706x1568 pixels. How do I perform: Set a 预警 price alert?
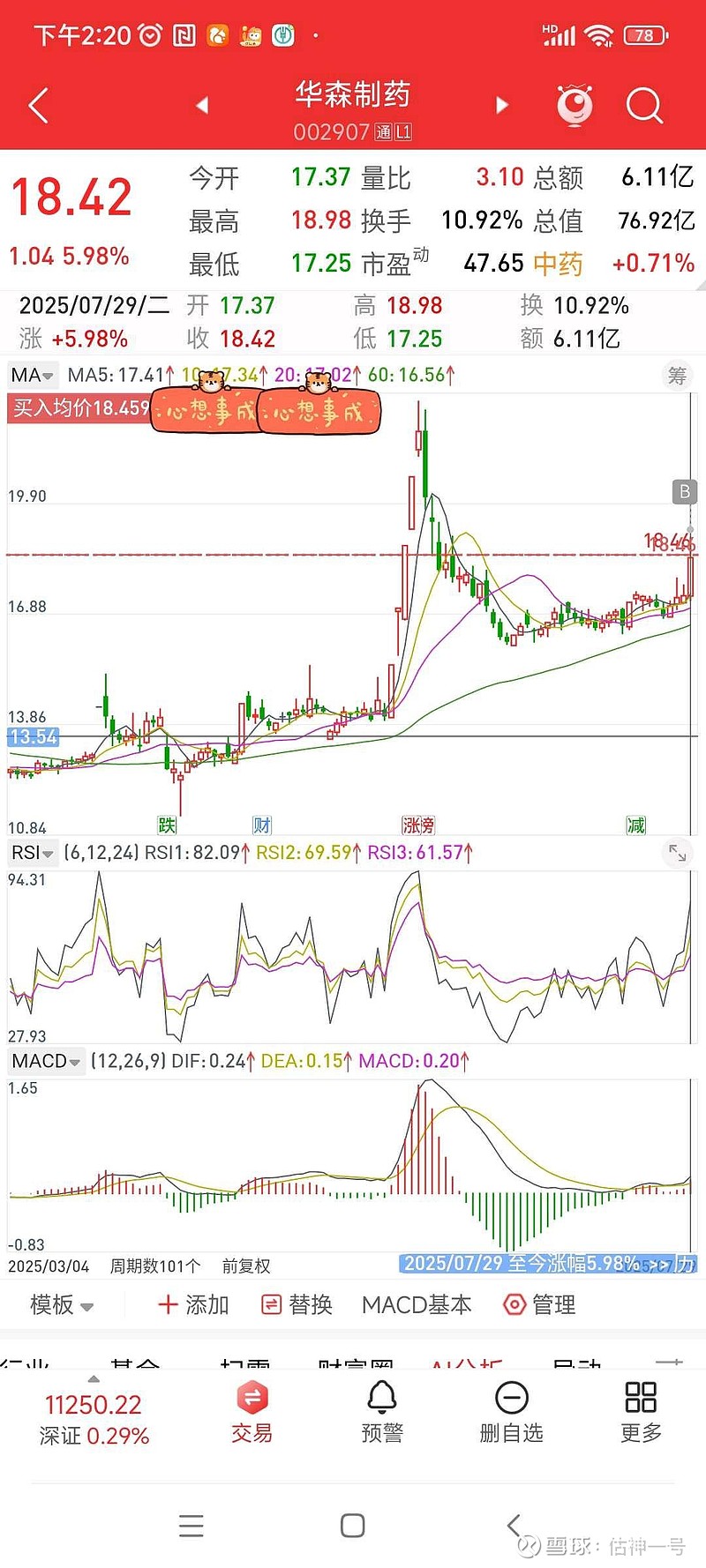[x=382, y=1412]
